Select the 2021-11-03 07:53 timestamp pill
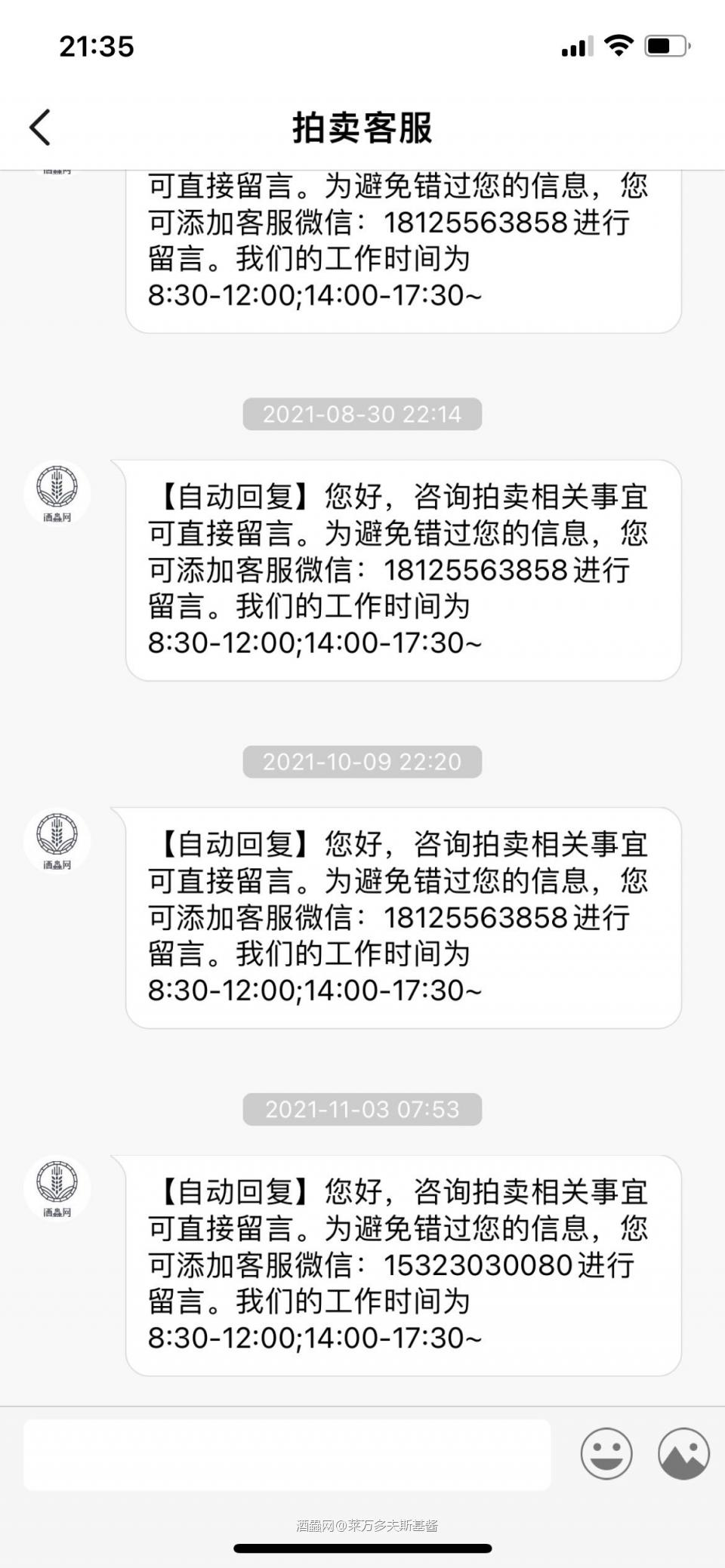 pyautogui.click(x=361, y=1109)
